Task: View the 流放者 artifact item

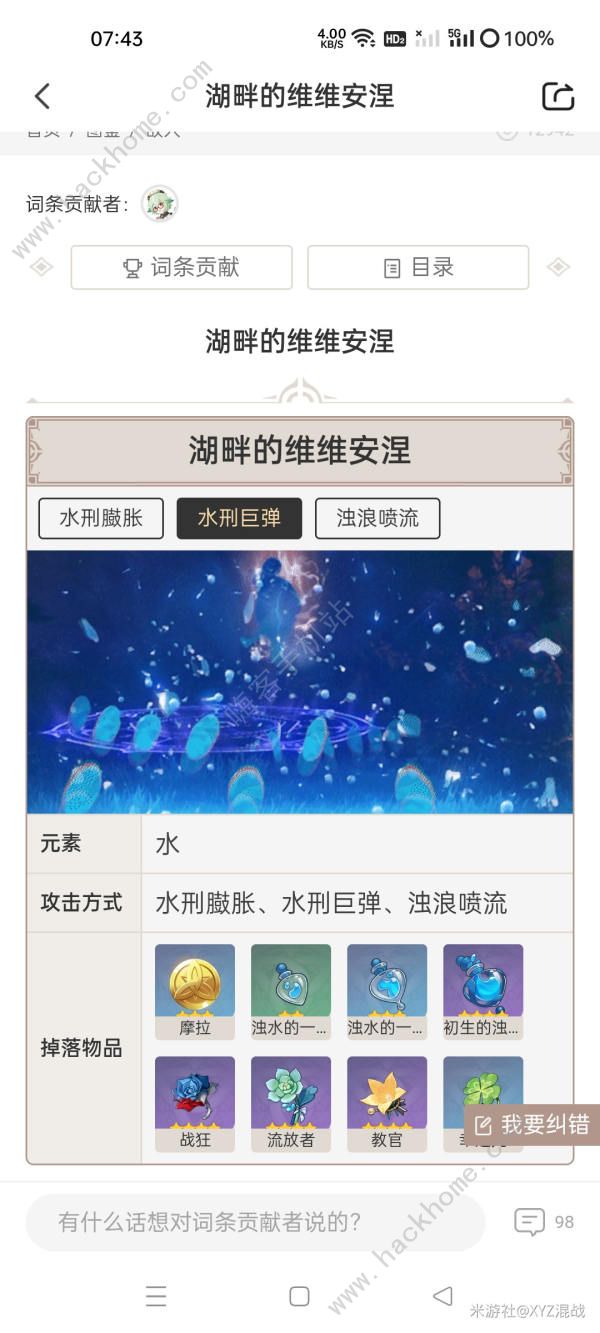Action: pos(291,1103)
